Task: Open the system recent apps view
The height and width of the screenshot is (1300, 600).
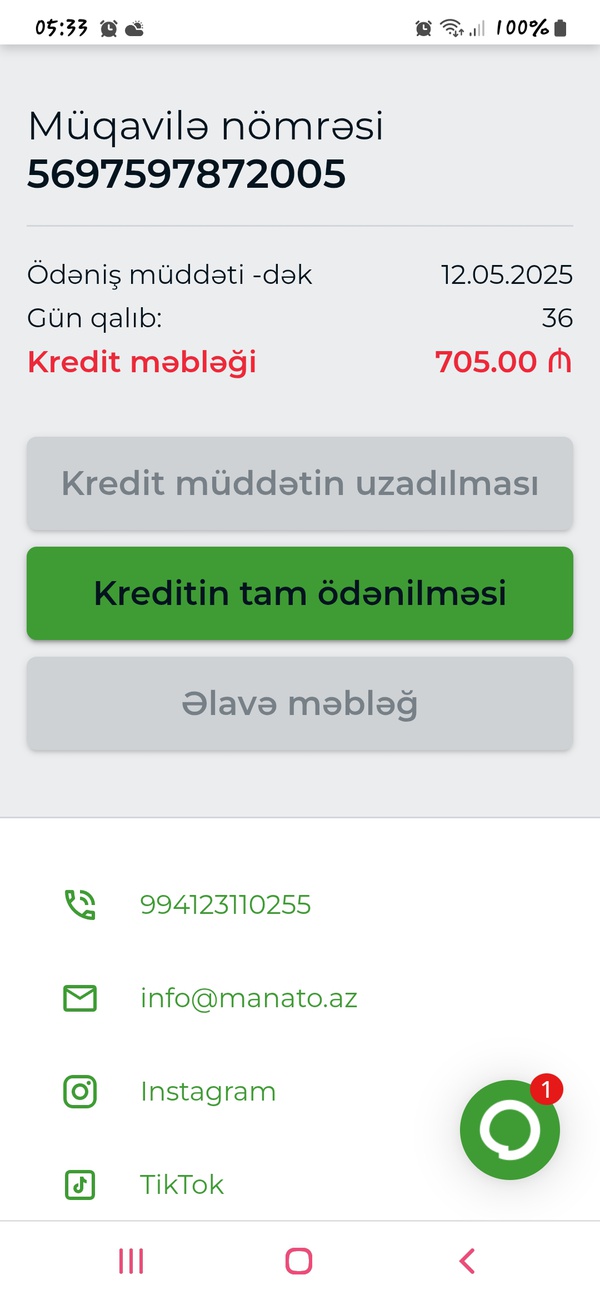Action: coord(131,1261)
